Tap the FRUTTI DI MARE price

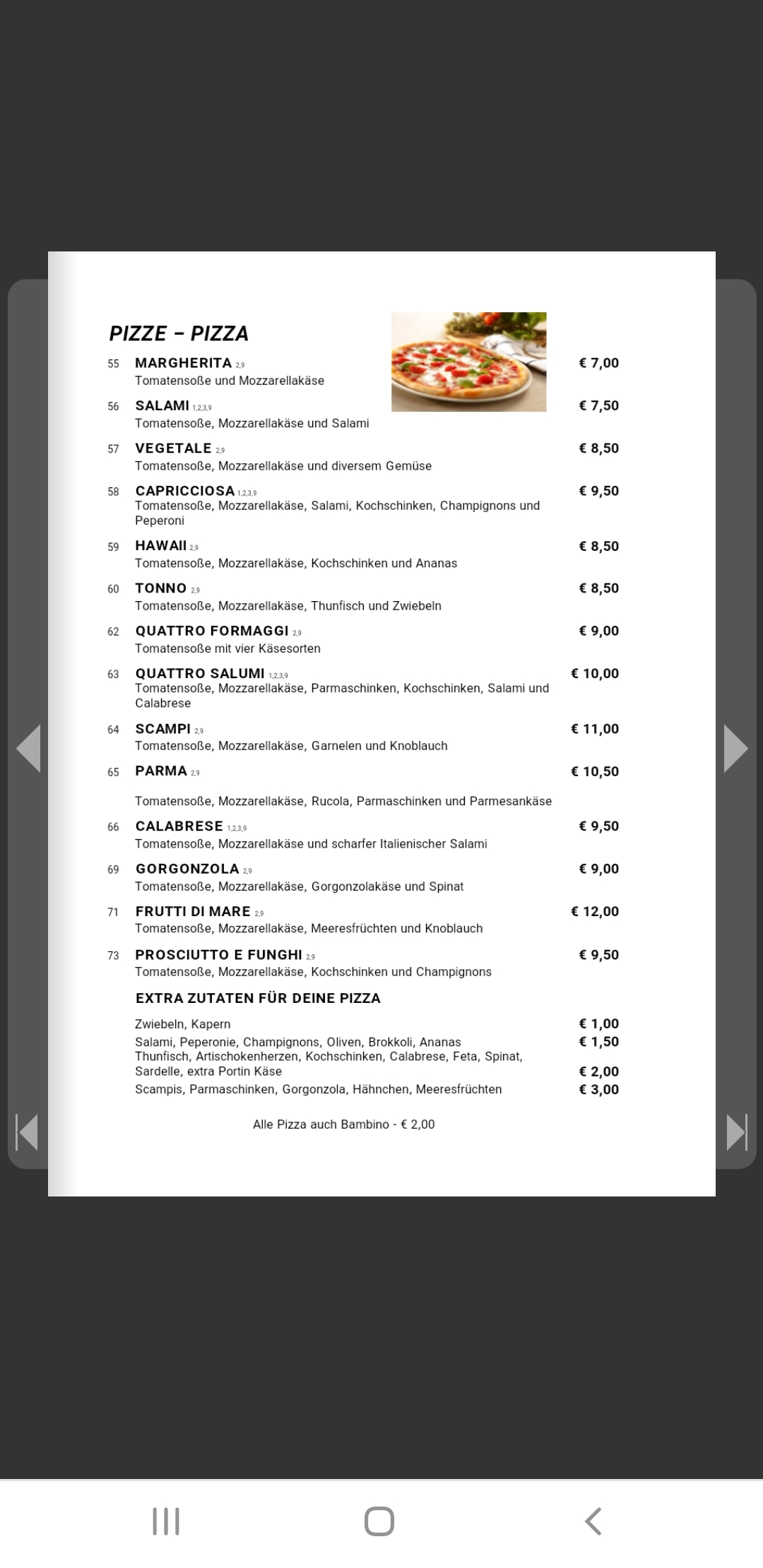tap(593, 911)
